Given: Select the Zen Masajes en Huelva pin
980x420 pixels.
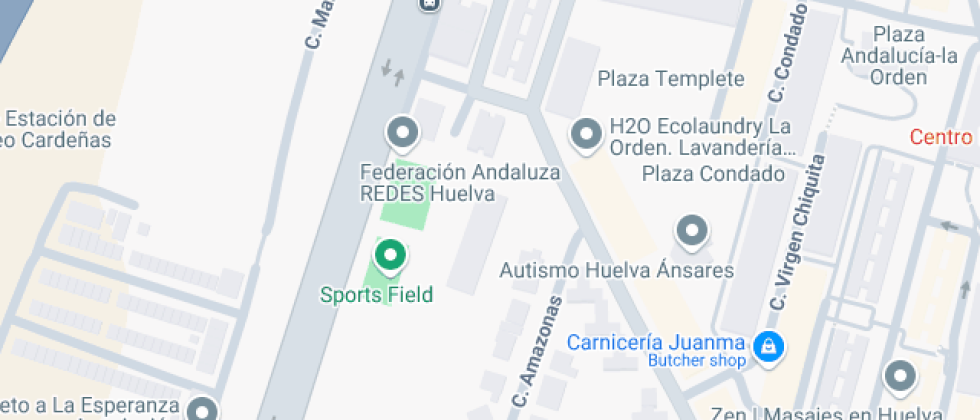Looking at the screenshot, I should tap(900, 376).
